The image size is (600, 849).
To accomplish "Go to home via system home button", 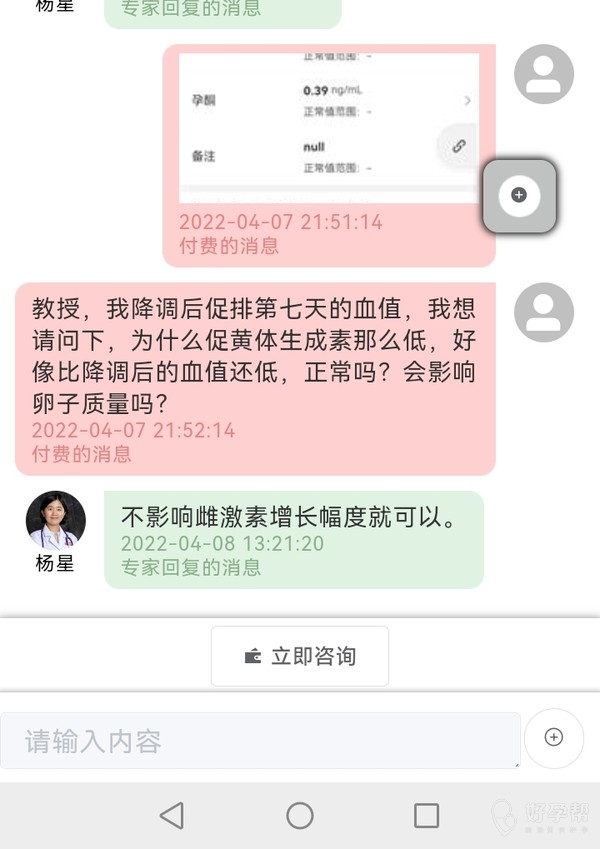I will tap(300, 815).
